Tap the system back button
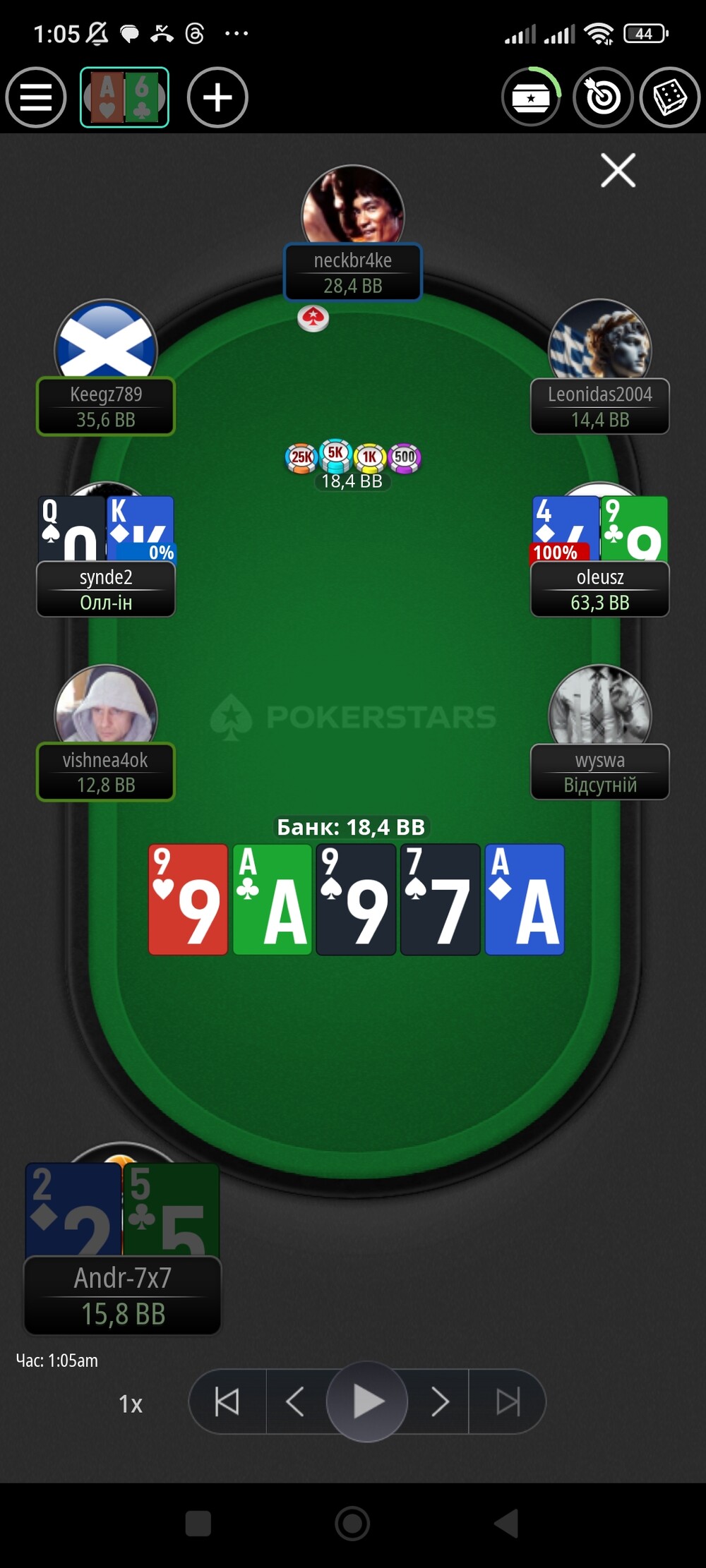The width and height of the screenshot is (706, 1568). click(507, 1523)
